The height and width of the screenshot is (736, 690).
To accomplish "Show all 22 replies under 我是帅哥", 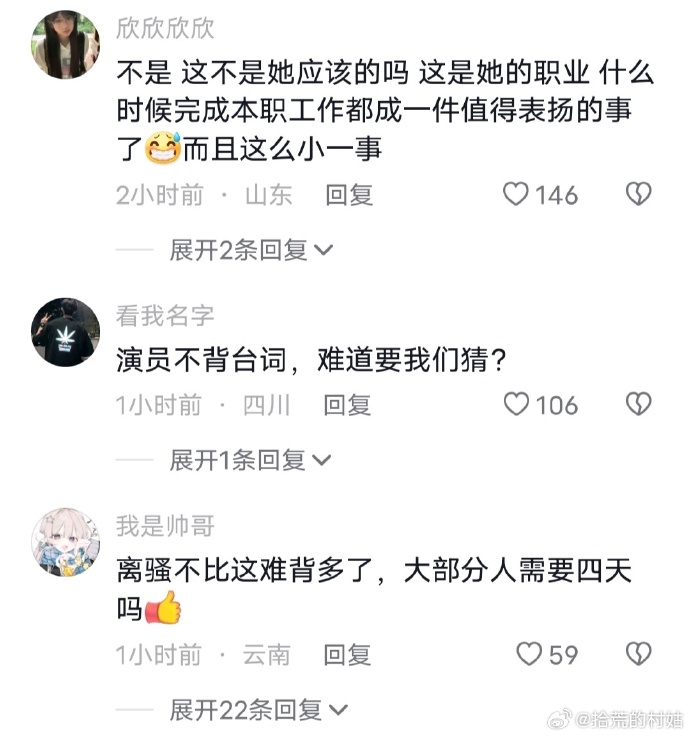I will pyautogui.click(x=258, y=710).
